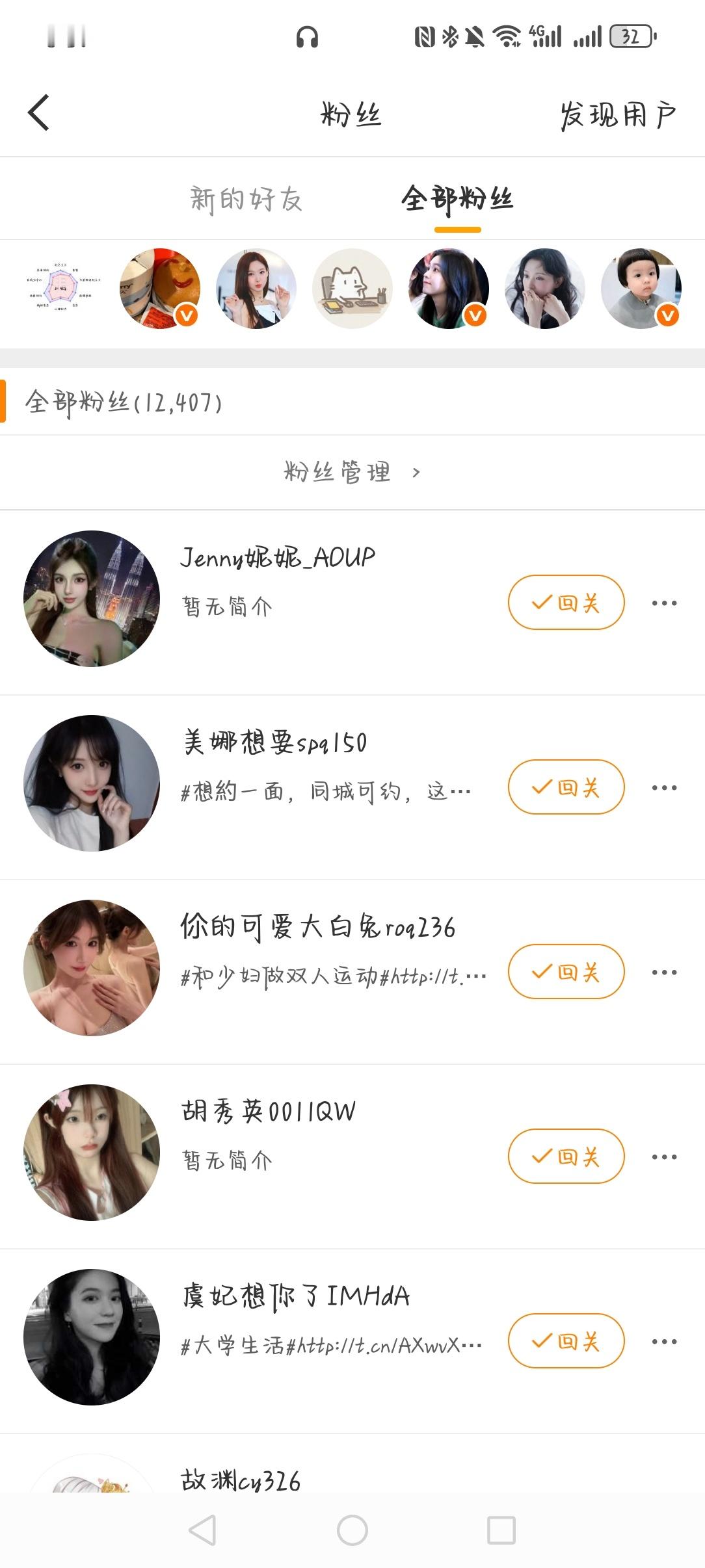Switch to the 新的好友 tab
705x1568 pixels.
(x=246, y=199)
